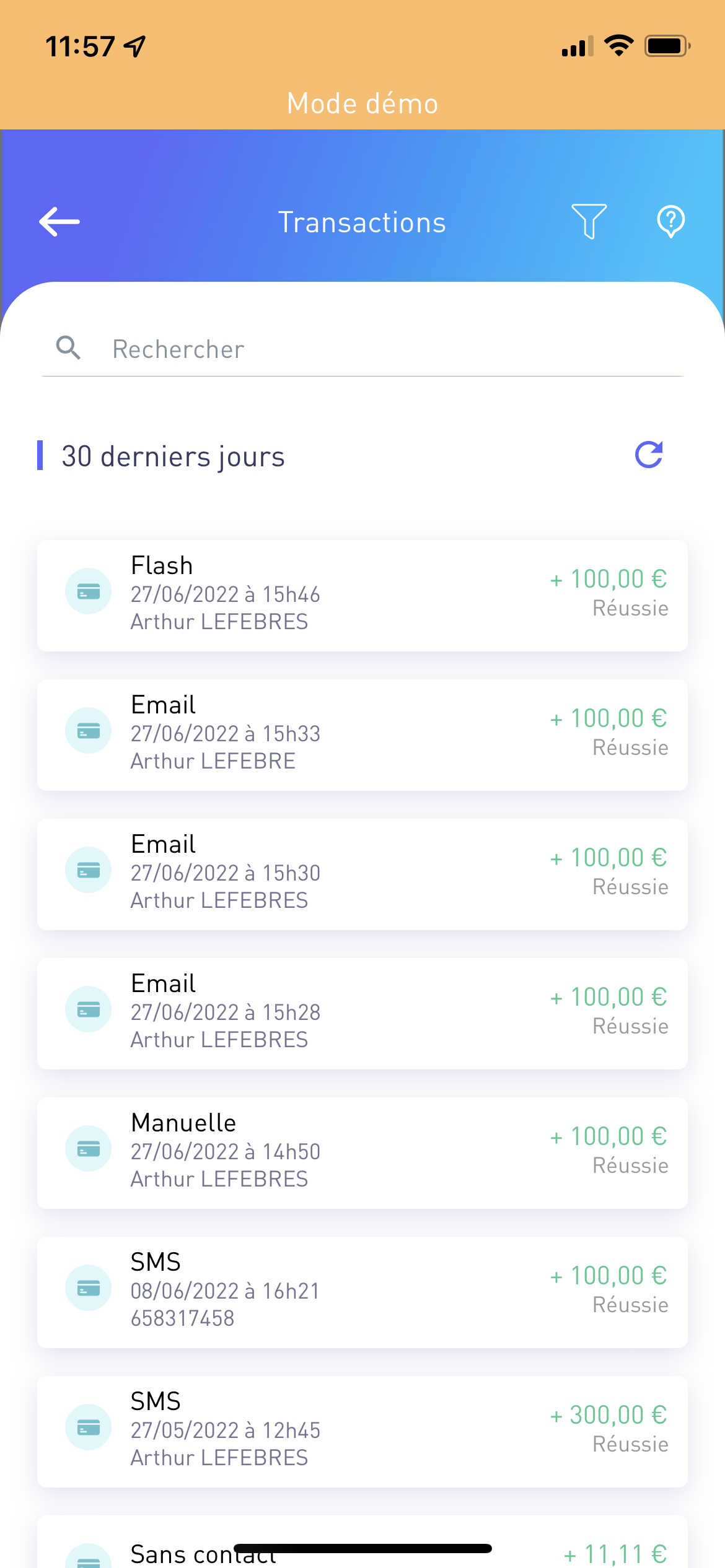Screen dimensions: 725x1568
Task: Open the Sans contact transaction
Action: click(x=362, y=1542)
